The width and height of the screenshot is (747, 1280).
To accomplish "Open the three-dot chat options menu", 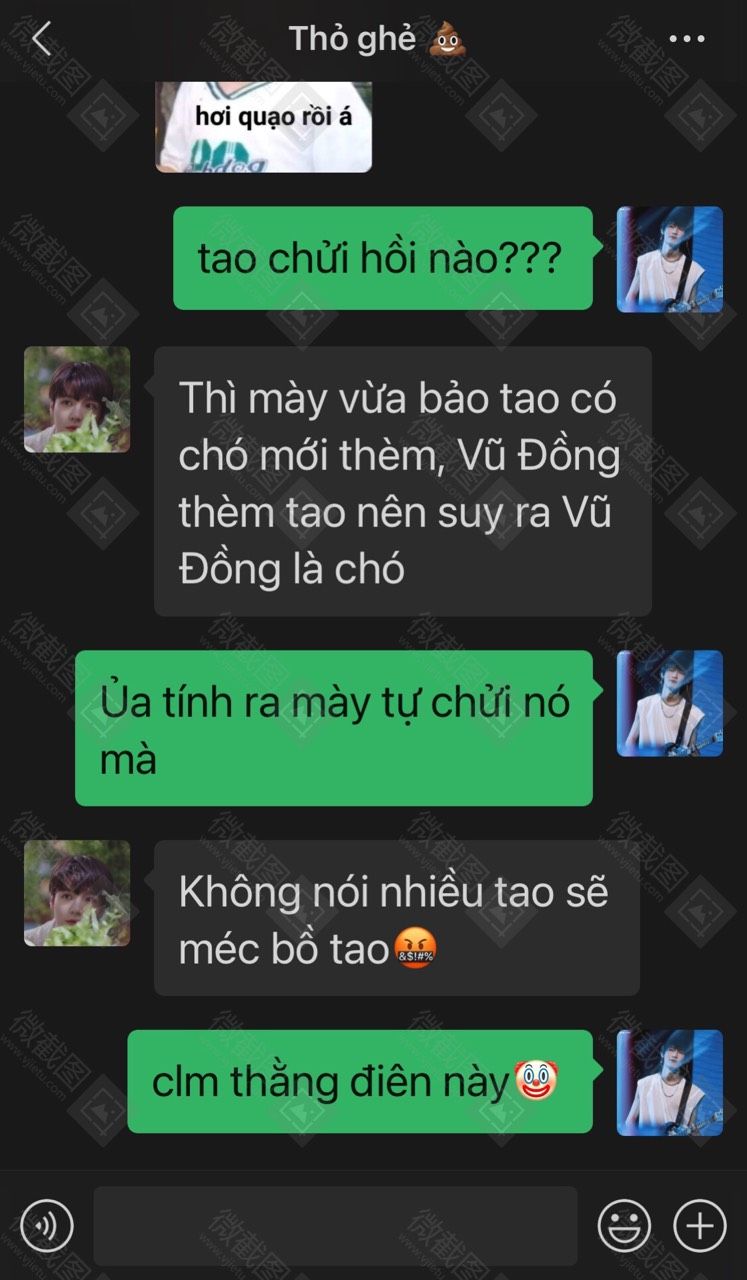I will pos(687,40).
